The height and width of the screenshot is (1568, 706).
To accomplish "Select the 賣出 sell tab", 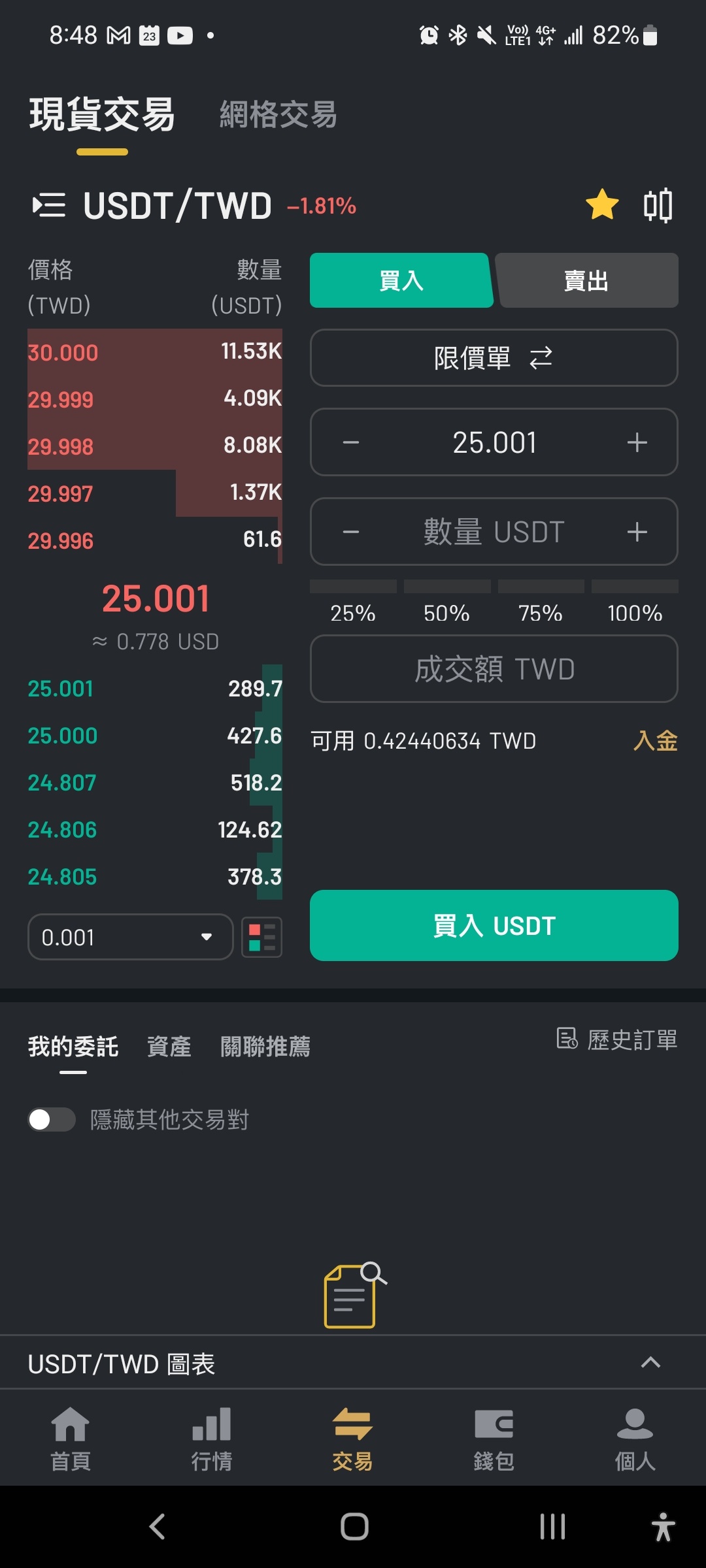I will tap(586, 280).
